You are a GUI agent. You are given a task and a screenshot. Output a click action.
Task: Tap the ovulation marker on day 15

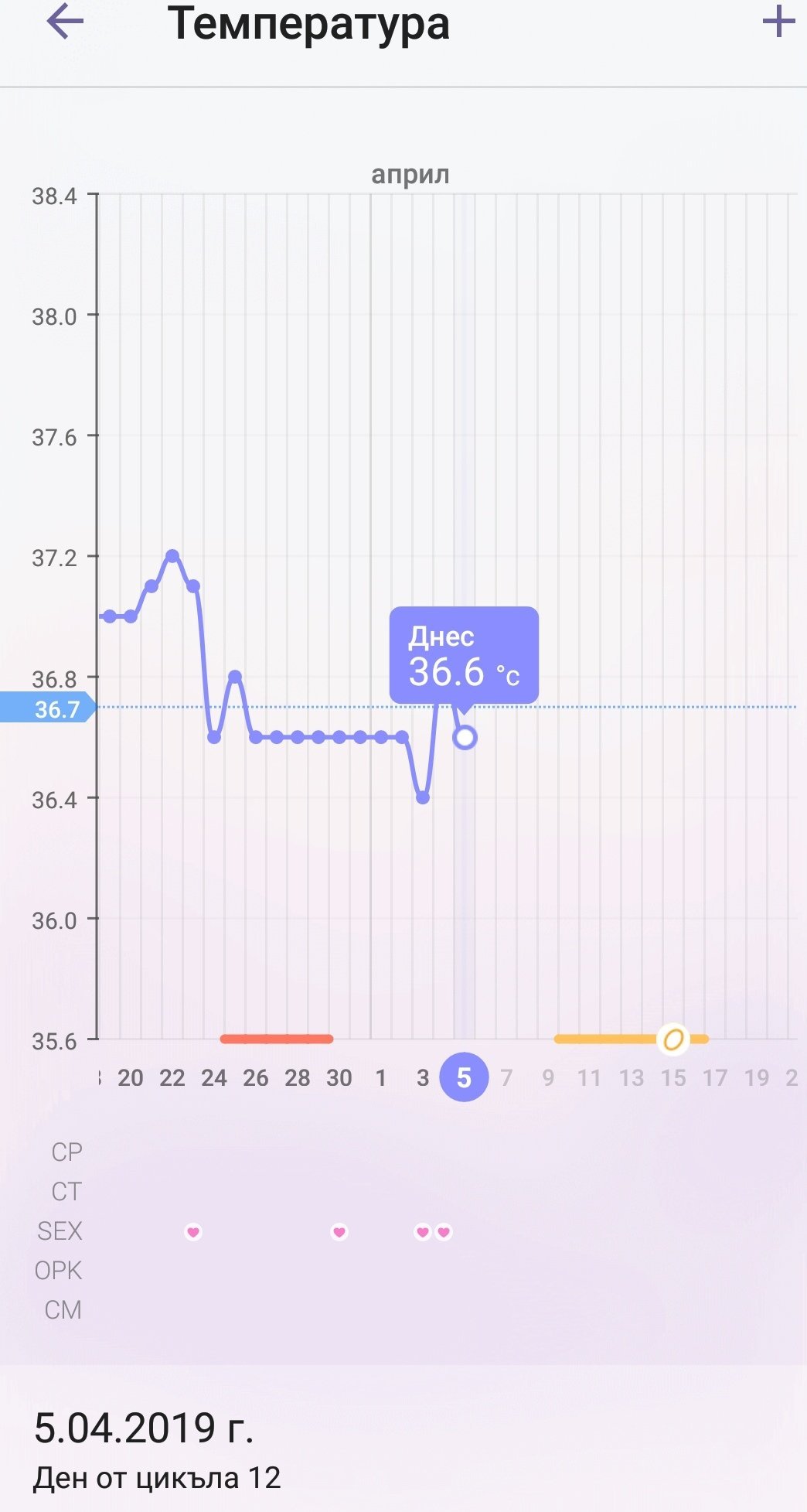[673, 1039]
